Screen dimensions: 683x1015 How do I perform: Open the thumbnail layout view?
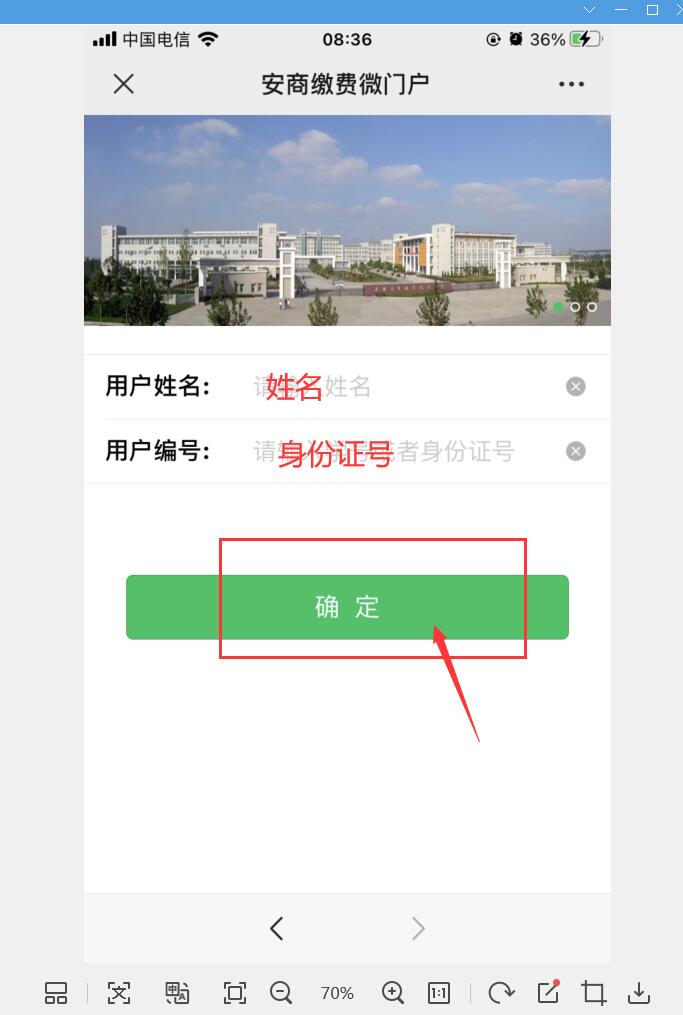(x=56, y=993)
